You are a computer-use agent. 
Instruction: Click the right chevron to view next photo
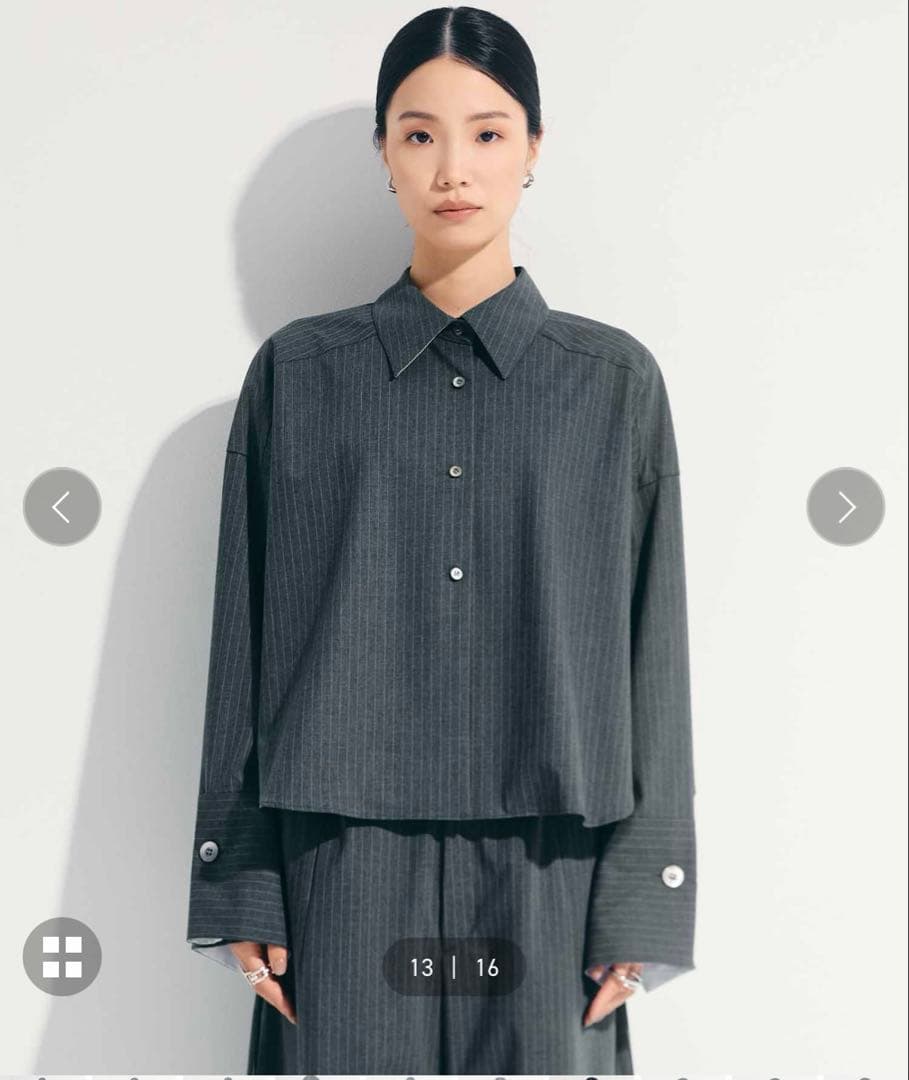click(x=846, y=508)
